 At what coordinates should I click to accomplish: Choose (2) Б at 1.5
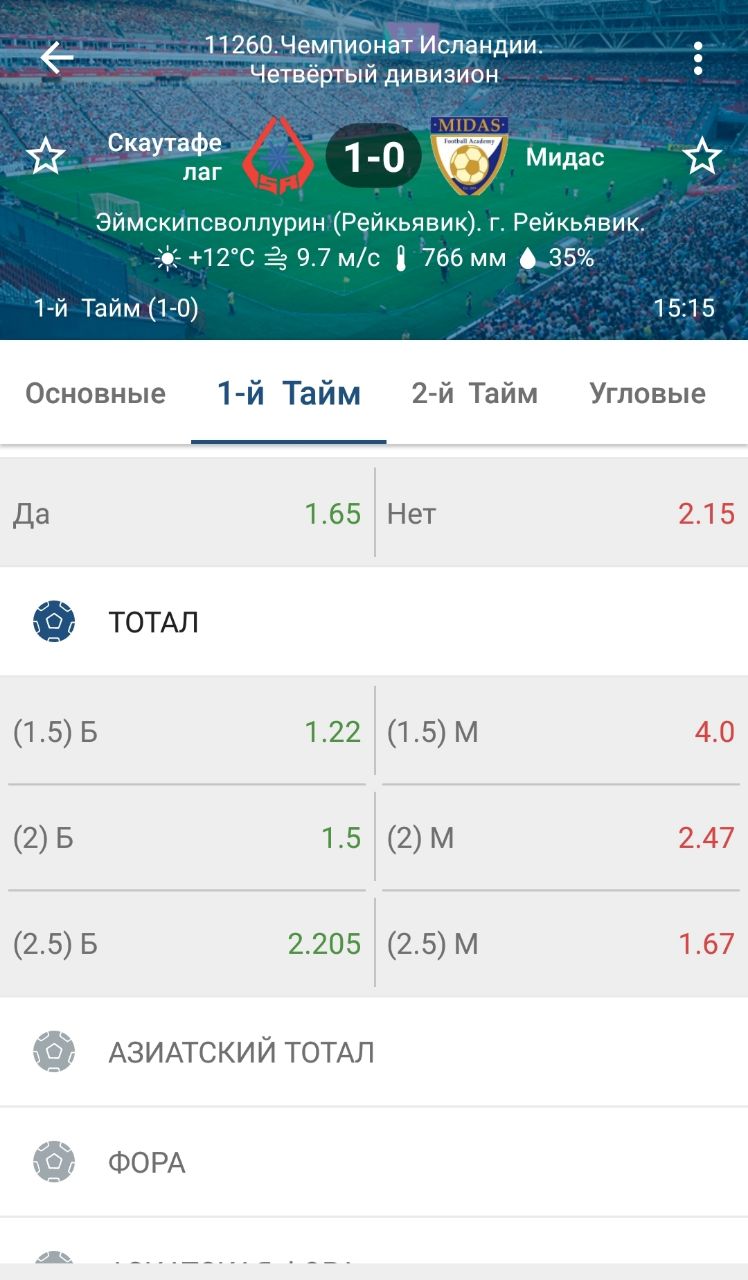[x=187, y=838]
